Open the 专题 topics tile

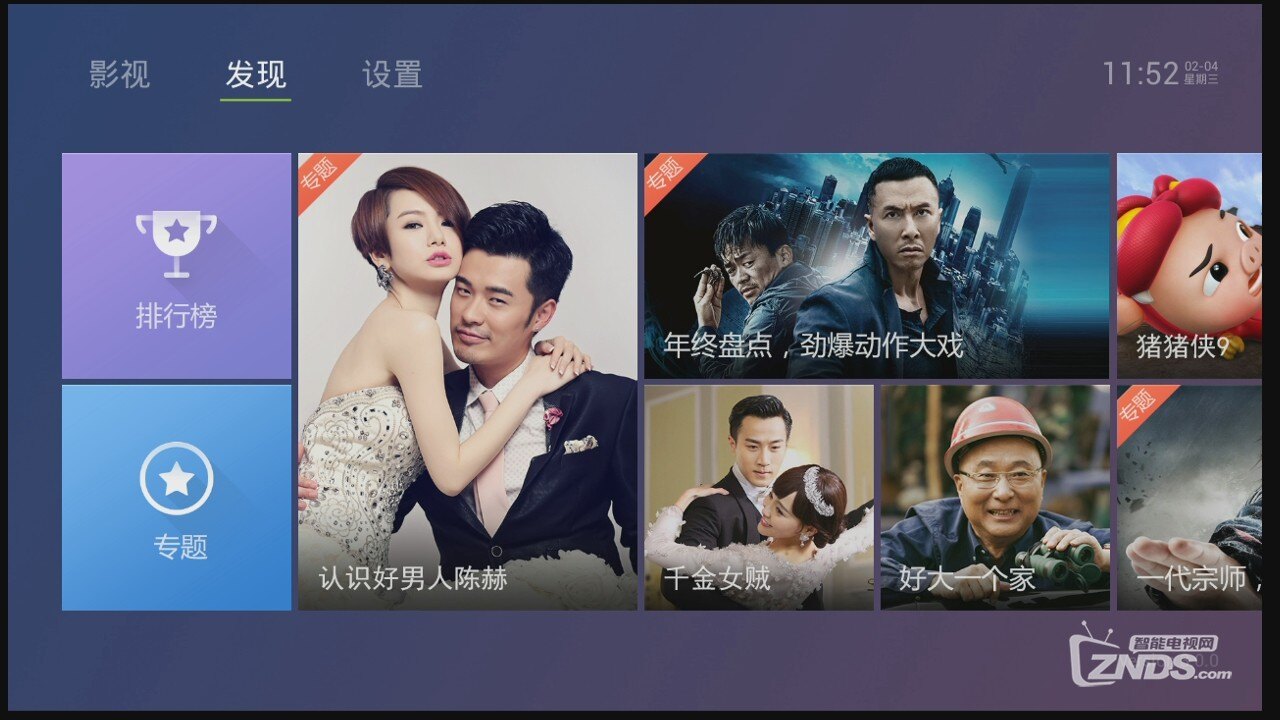pyautogui.click(x=176, y=497)
